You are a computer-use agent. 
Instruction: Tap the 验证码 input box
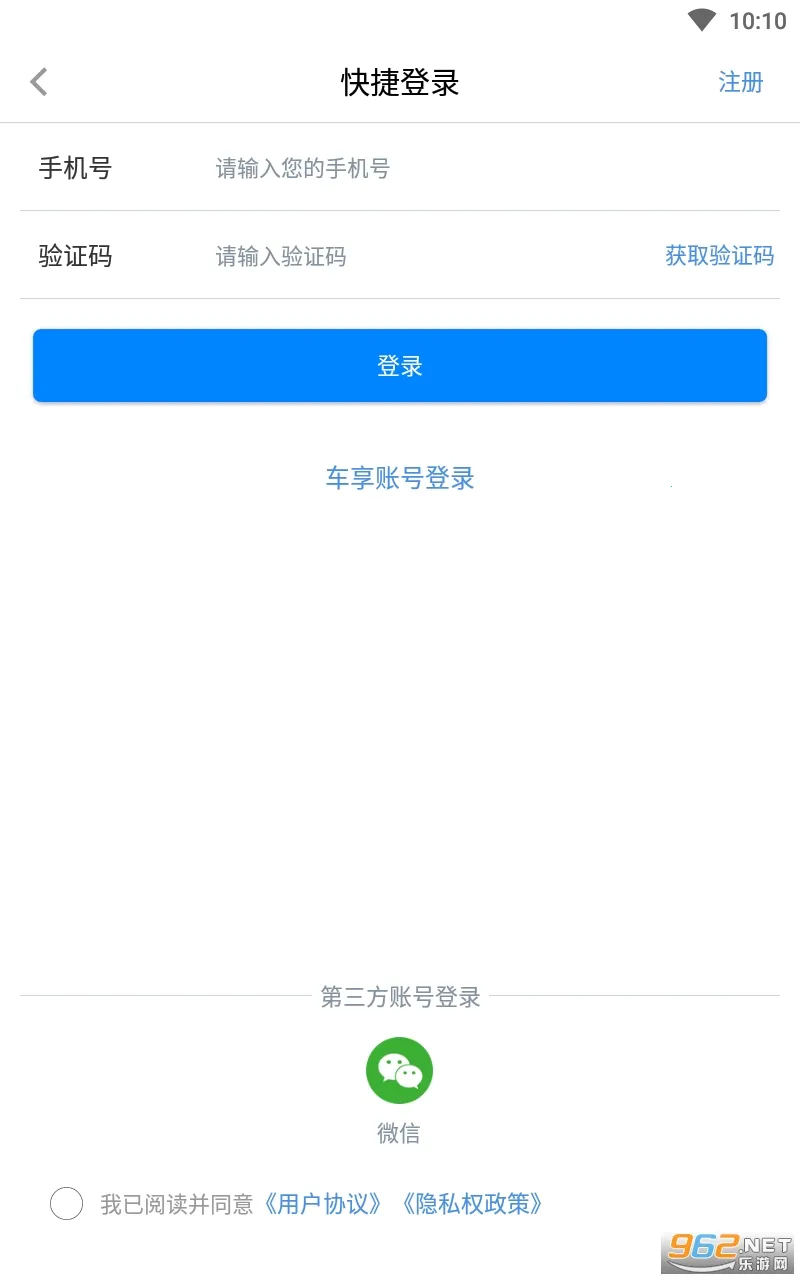(400, 256)
